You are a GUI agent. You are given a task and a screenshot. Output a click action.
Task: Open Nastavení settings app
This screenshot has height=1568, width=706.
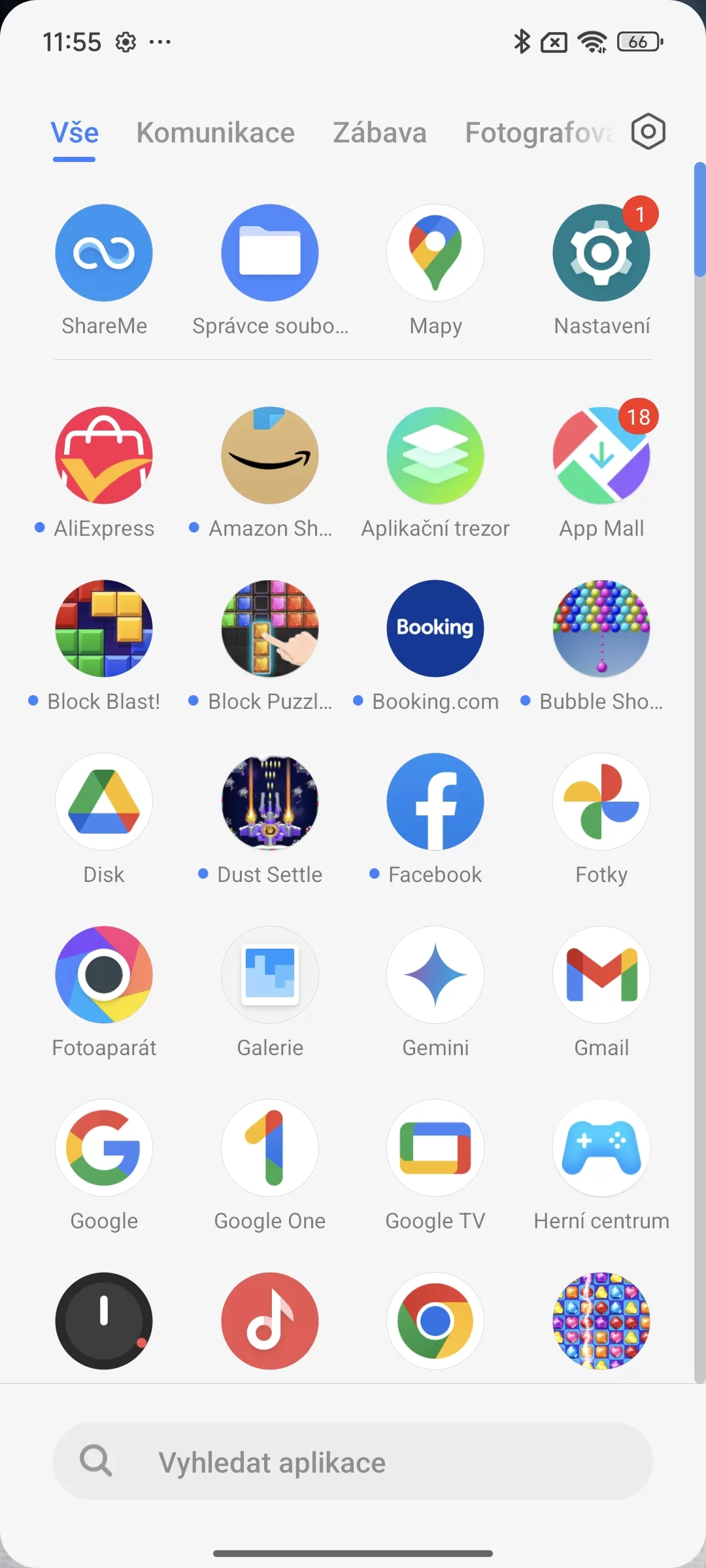601,253
